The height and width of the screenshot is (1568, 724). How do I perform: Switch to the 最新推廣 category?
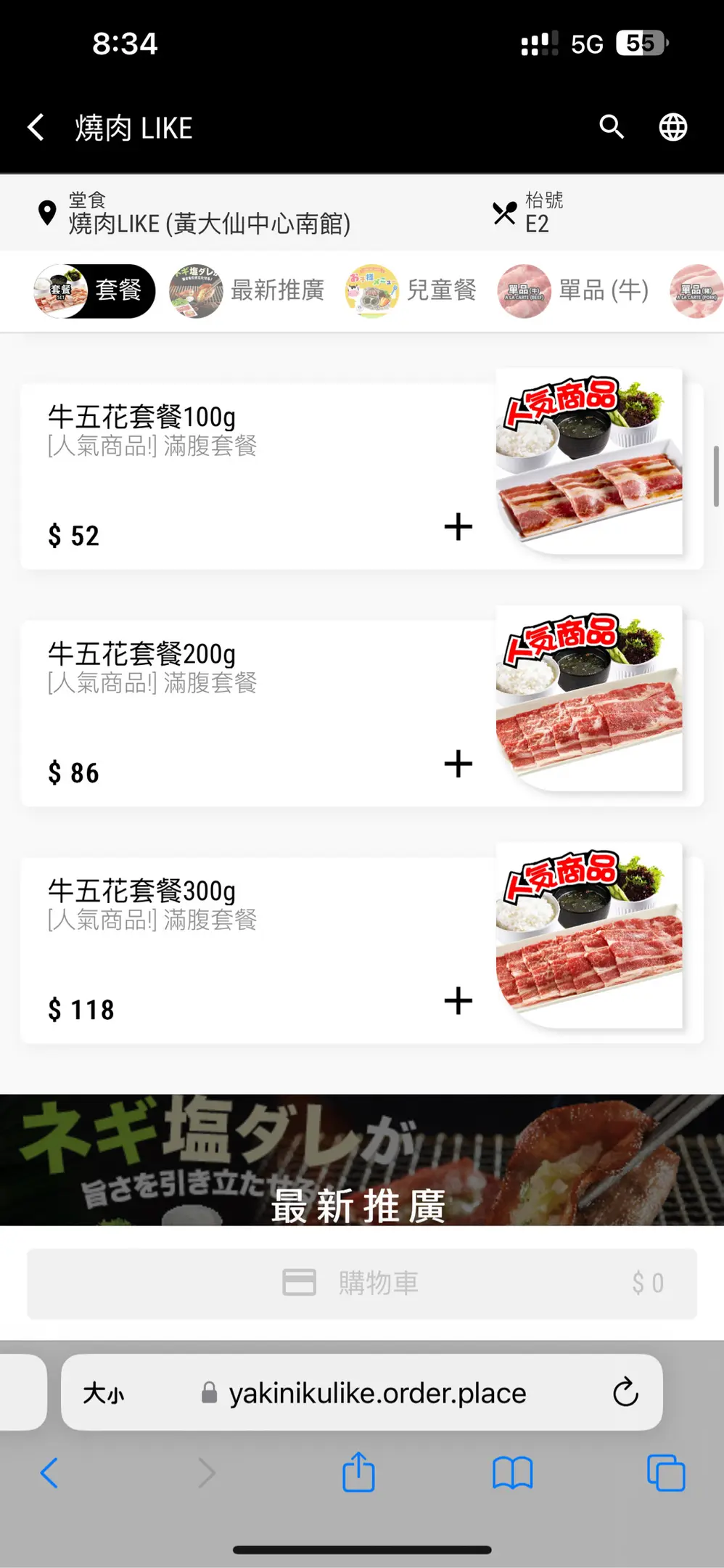(x=248, y=291)
